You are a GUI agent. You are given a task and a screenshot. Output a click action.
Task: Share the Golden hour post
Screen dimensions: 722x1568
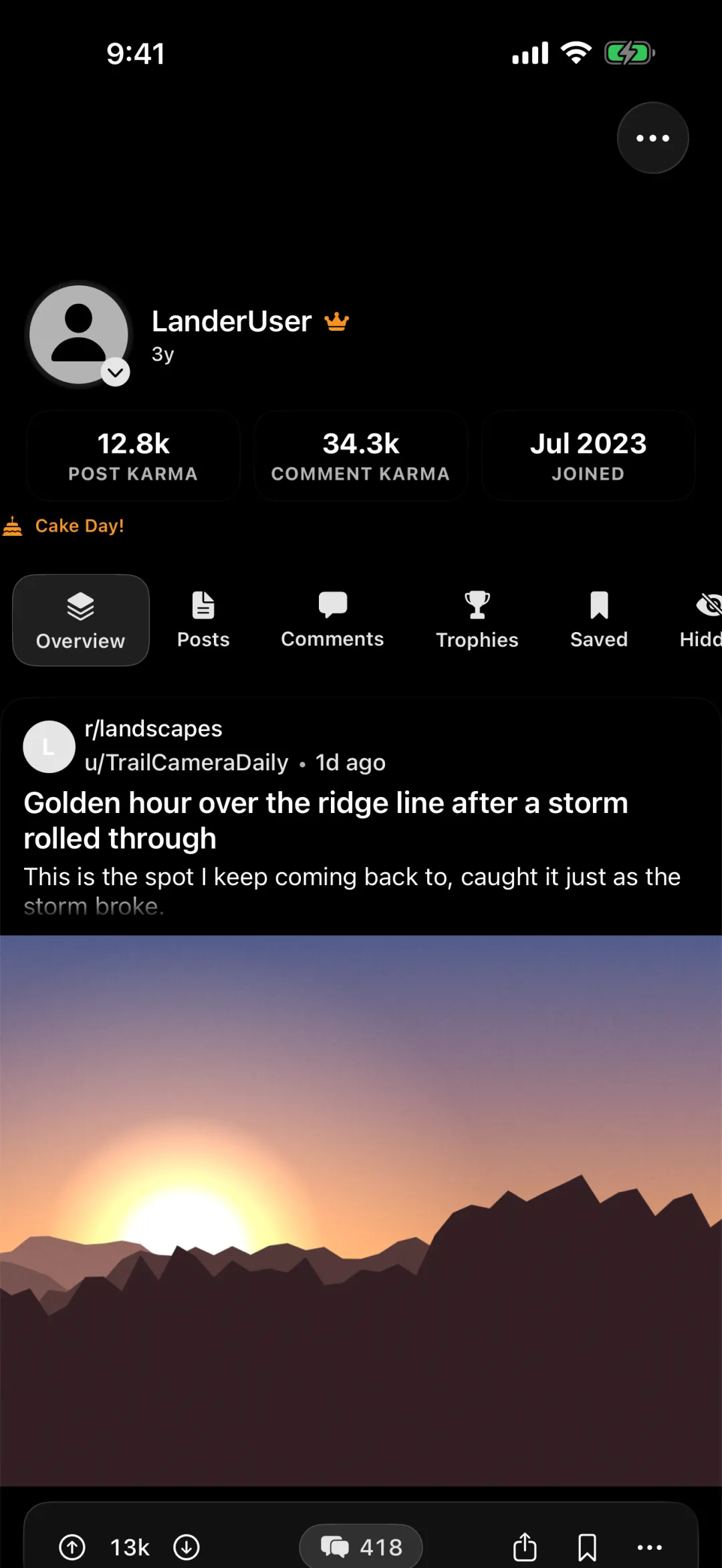coord(525,1547)
